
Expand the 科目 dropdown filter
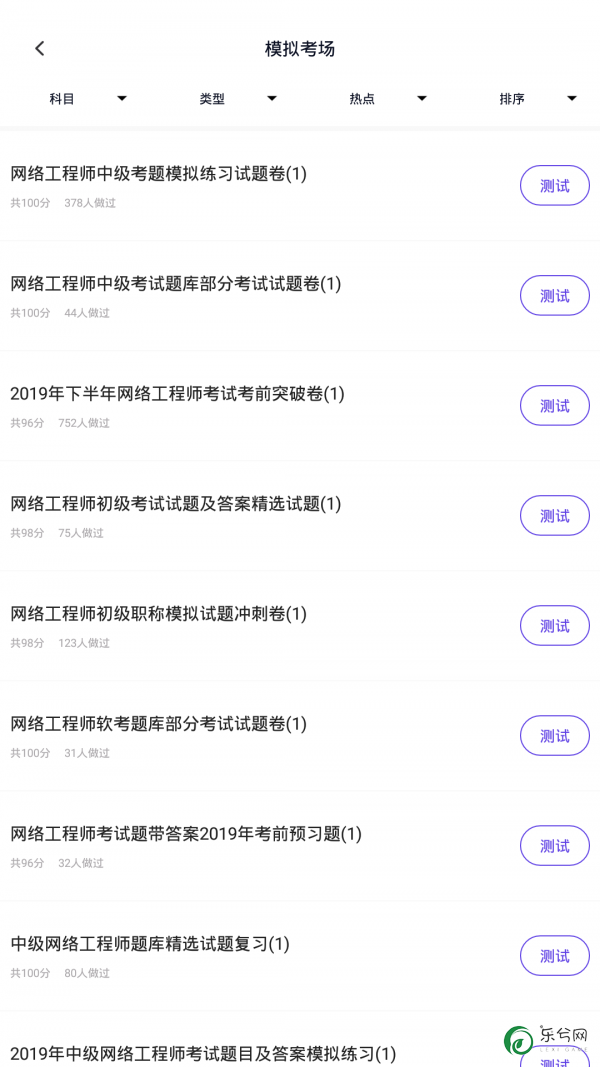tap(88, 99)
